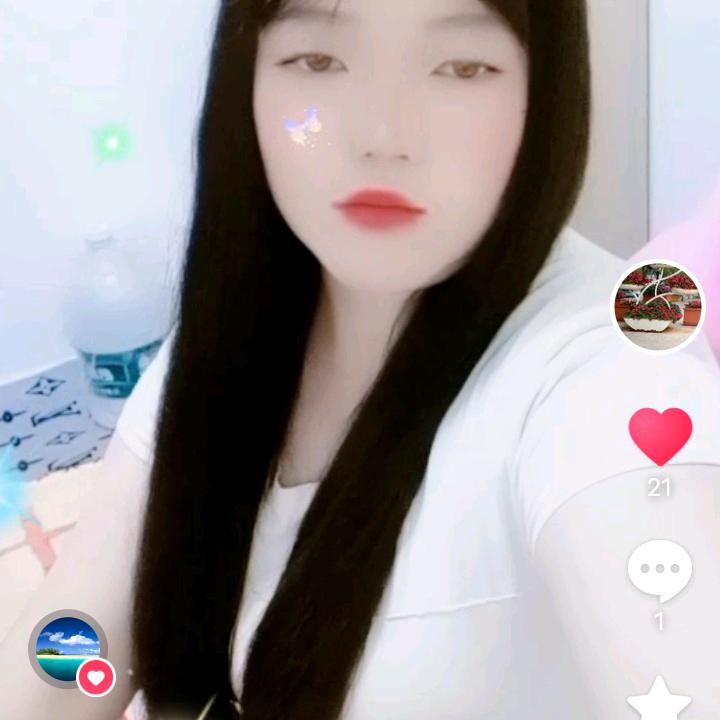This screenshot has height=720, width=720.
Task: Open the flower-photo profile avatar
Action: click(x=658, y=307)
